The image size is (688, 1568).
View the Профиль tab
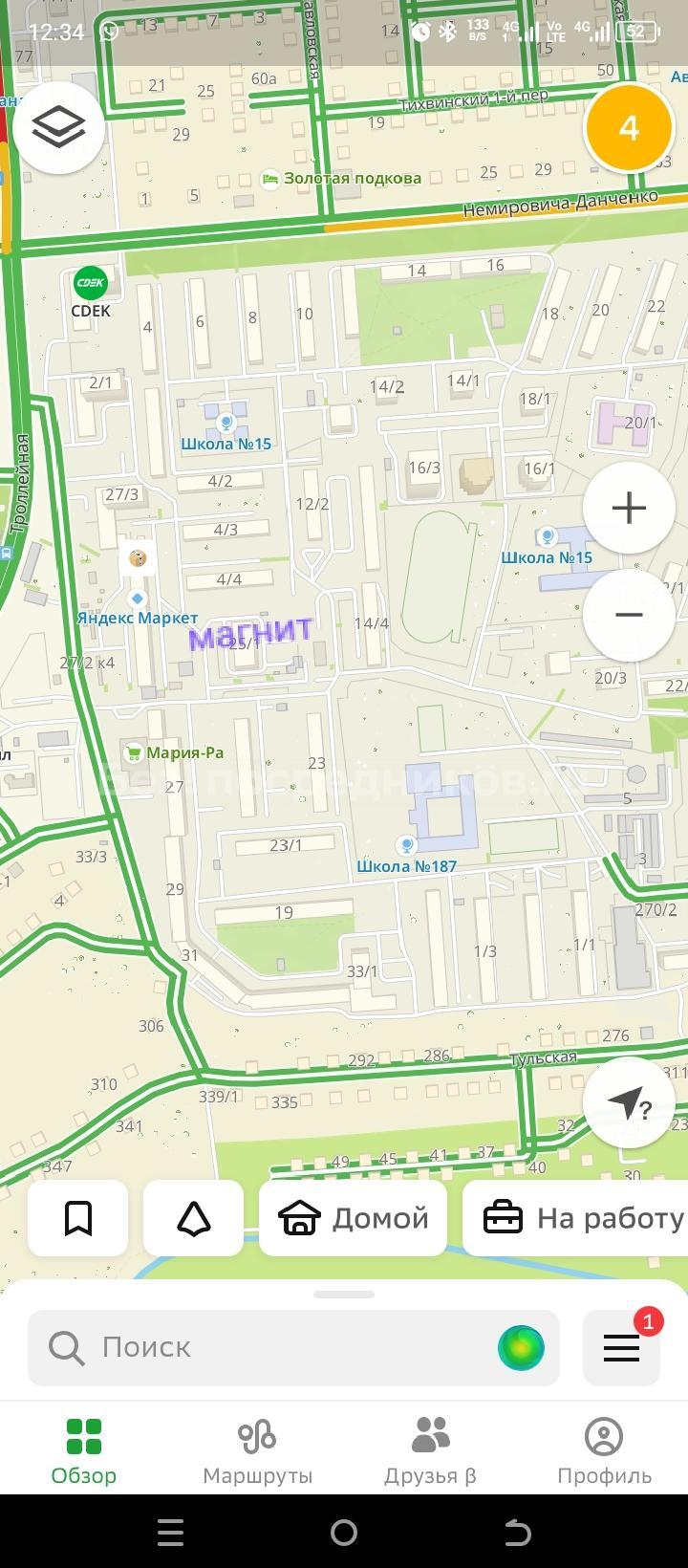coord(604,1450)
